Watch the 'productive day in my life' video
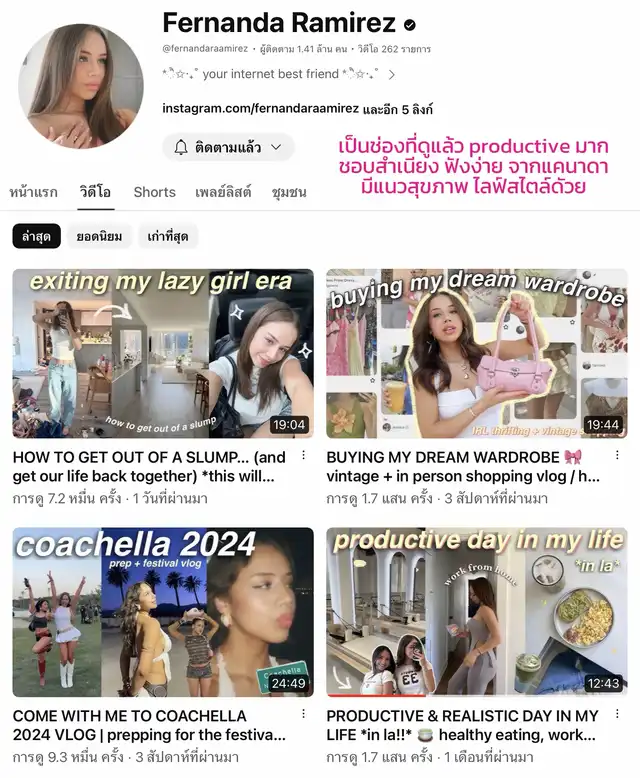Viewport: 640px width, 778px height. coord(476,612)
